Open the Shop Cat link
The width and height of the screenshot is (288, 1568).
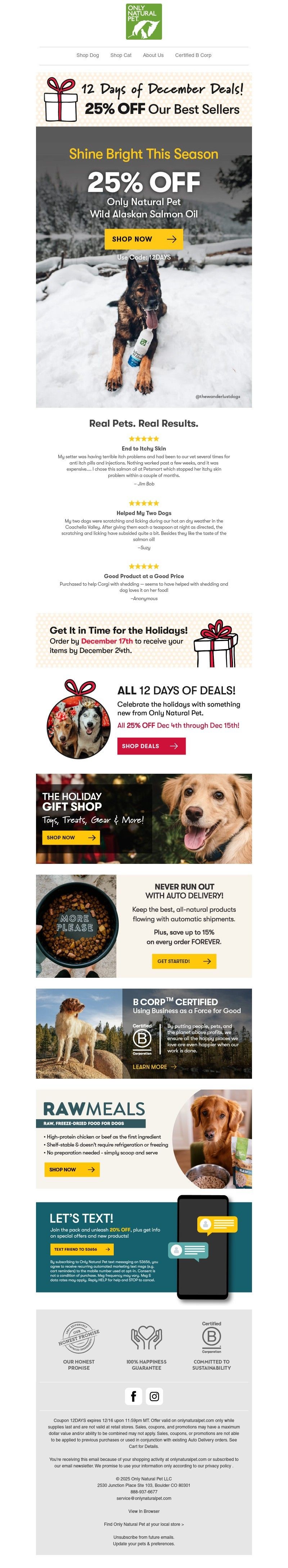120,55
